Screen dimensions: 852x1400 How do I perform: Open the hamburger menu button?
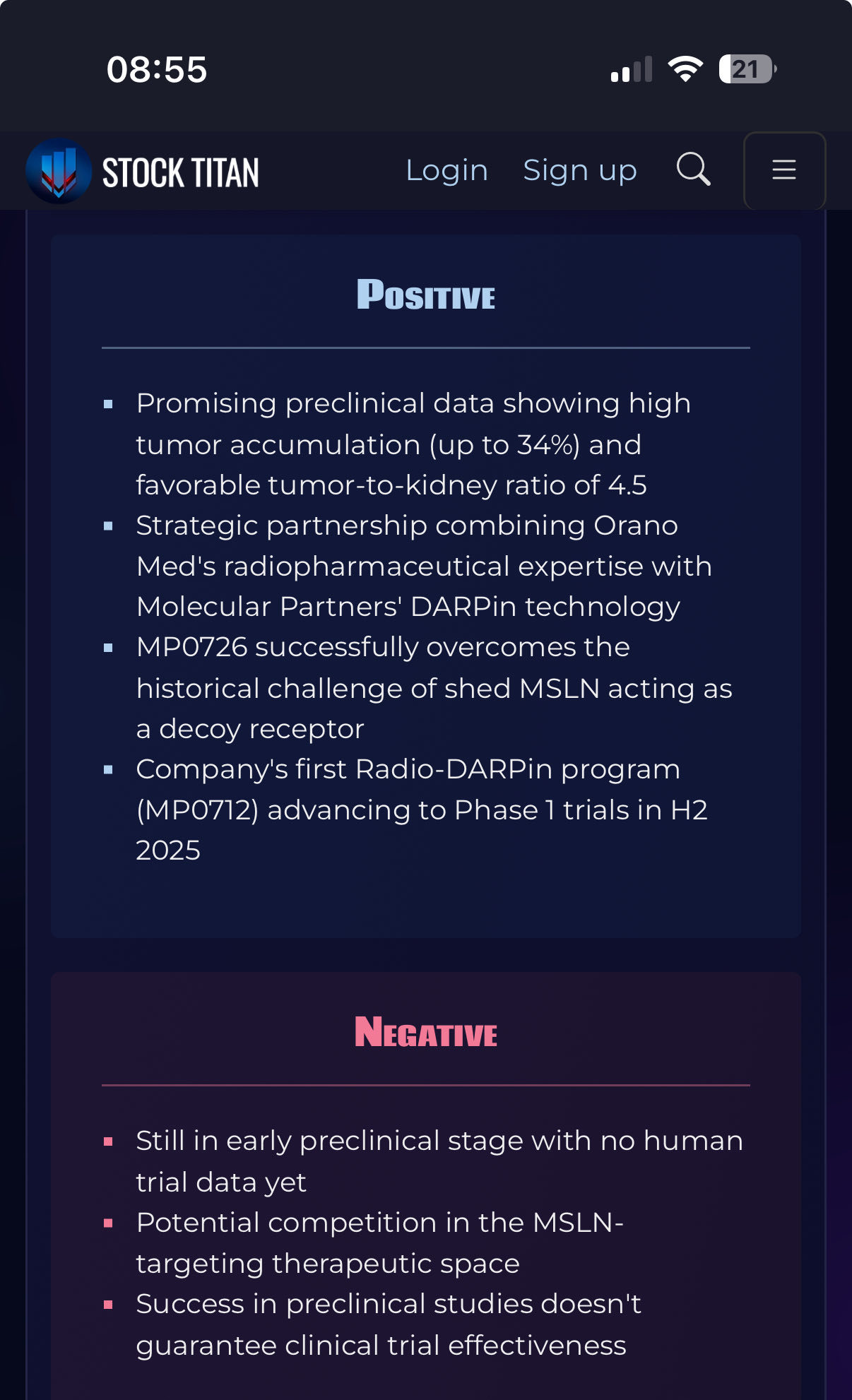click(784, 170)
